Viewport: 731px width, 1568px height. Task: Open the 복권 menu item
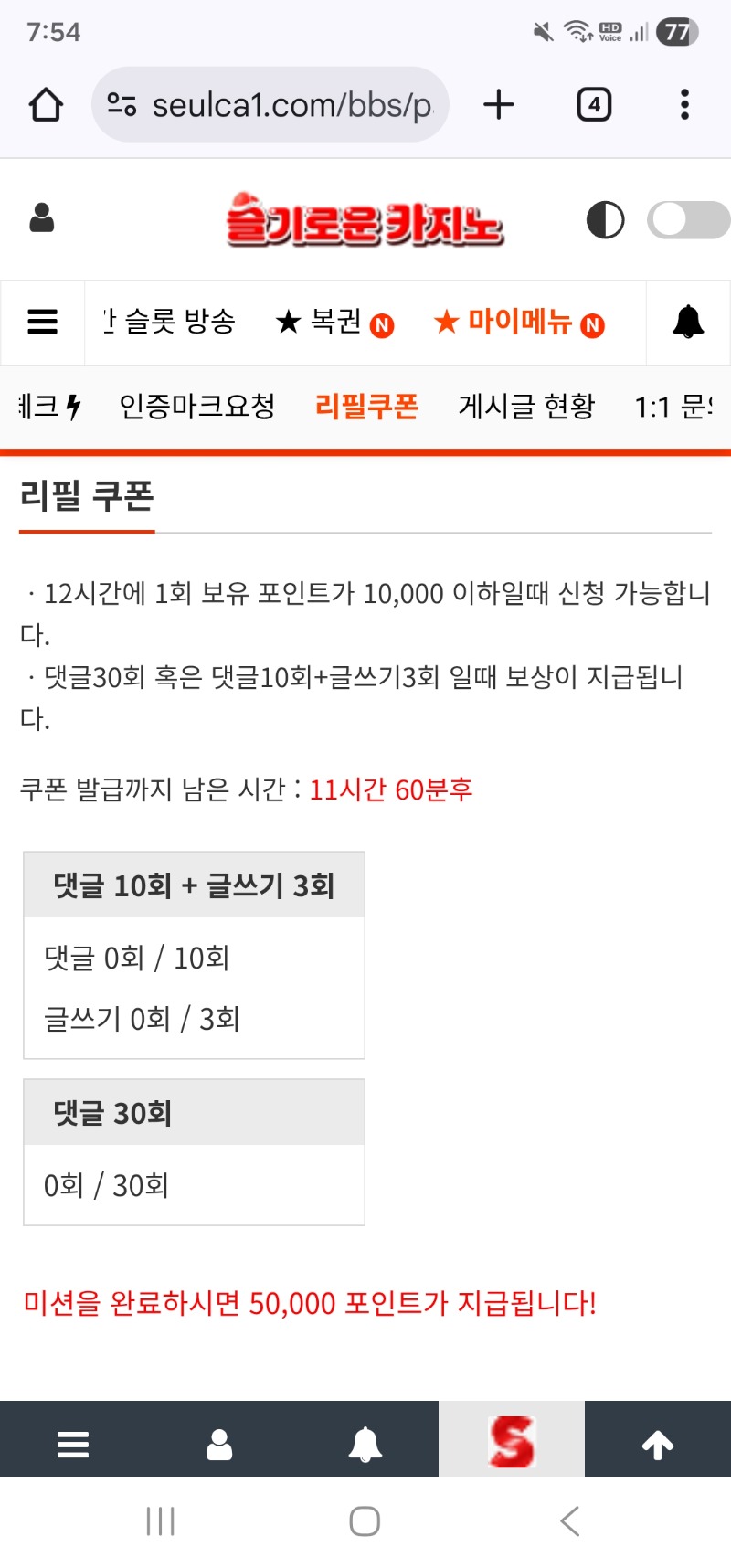pyautogui.click(x=334, y=322)
